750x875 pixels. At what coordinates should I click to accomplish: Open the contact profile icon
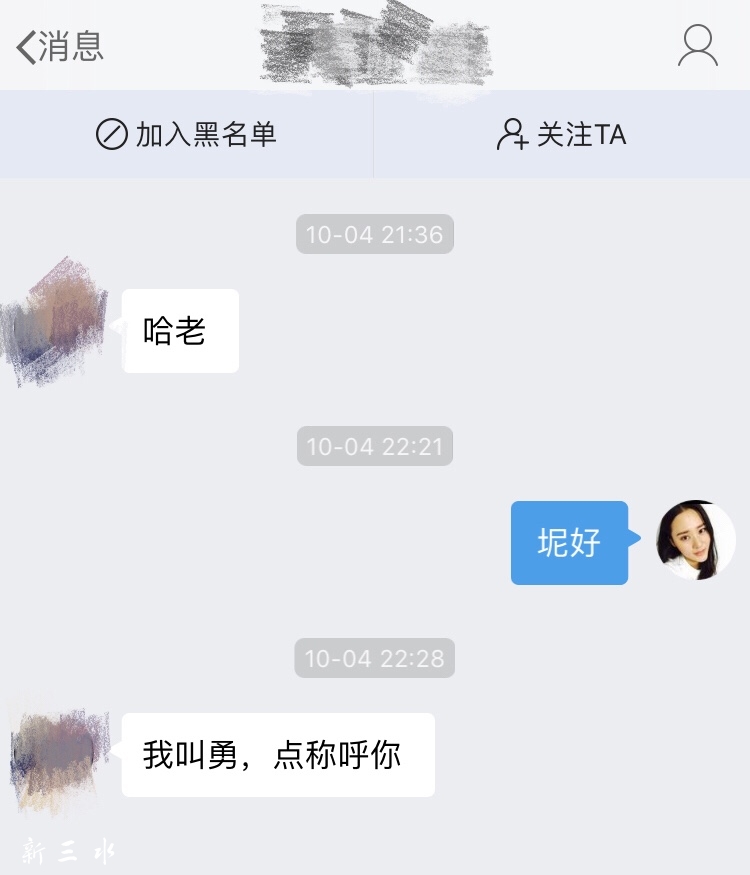coord(697,46)
